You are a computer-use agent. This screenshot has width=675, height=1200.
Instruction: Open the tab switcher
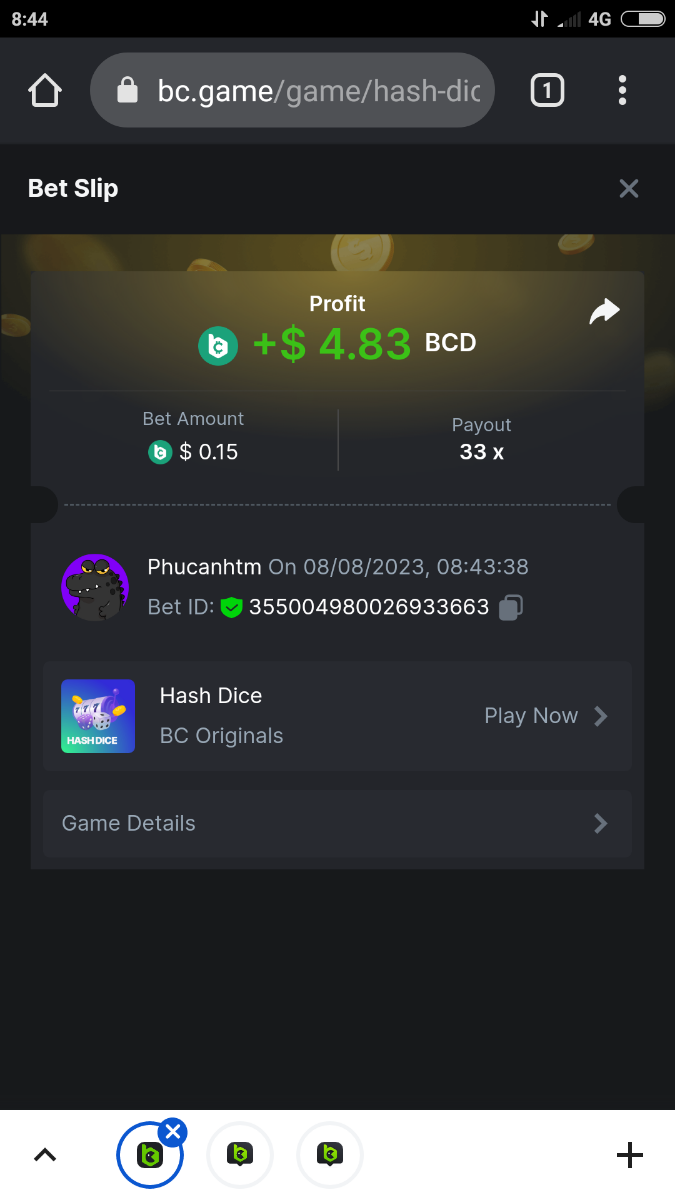coord(546,91)
